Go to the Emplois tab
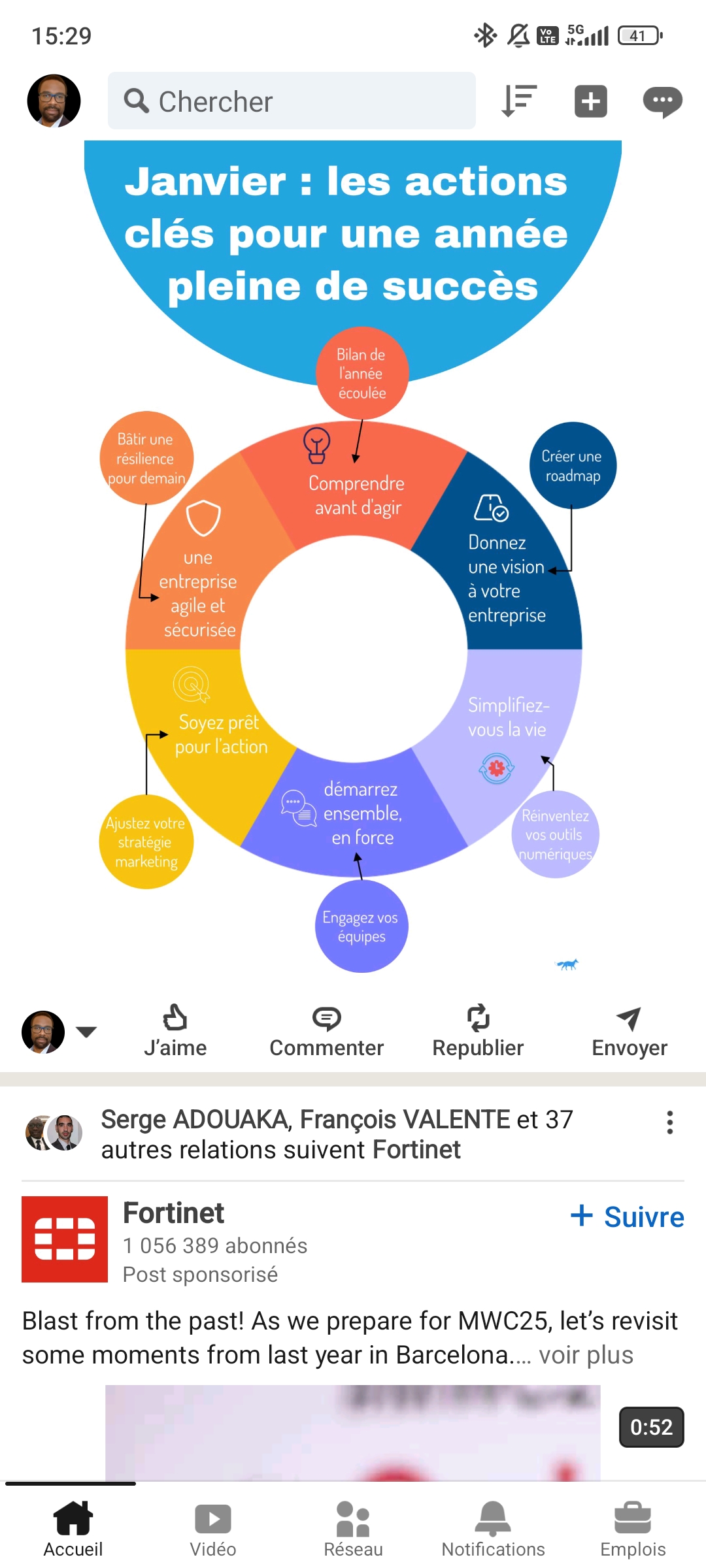The image size is (706, 1568). (x=633, y=1529)
